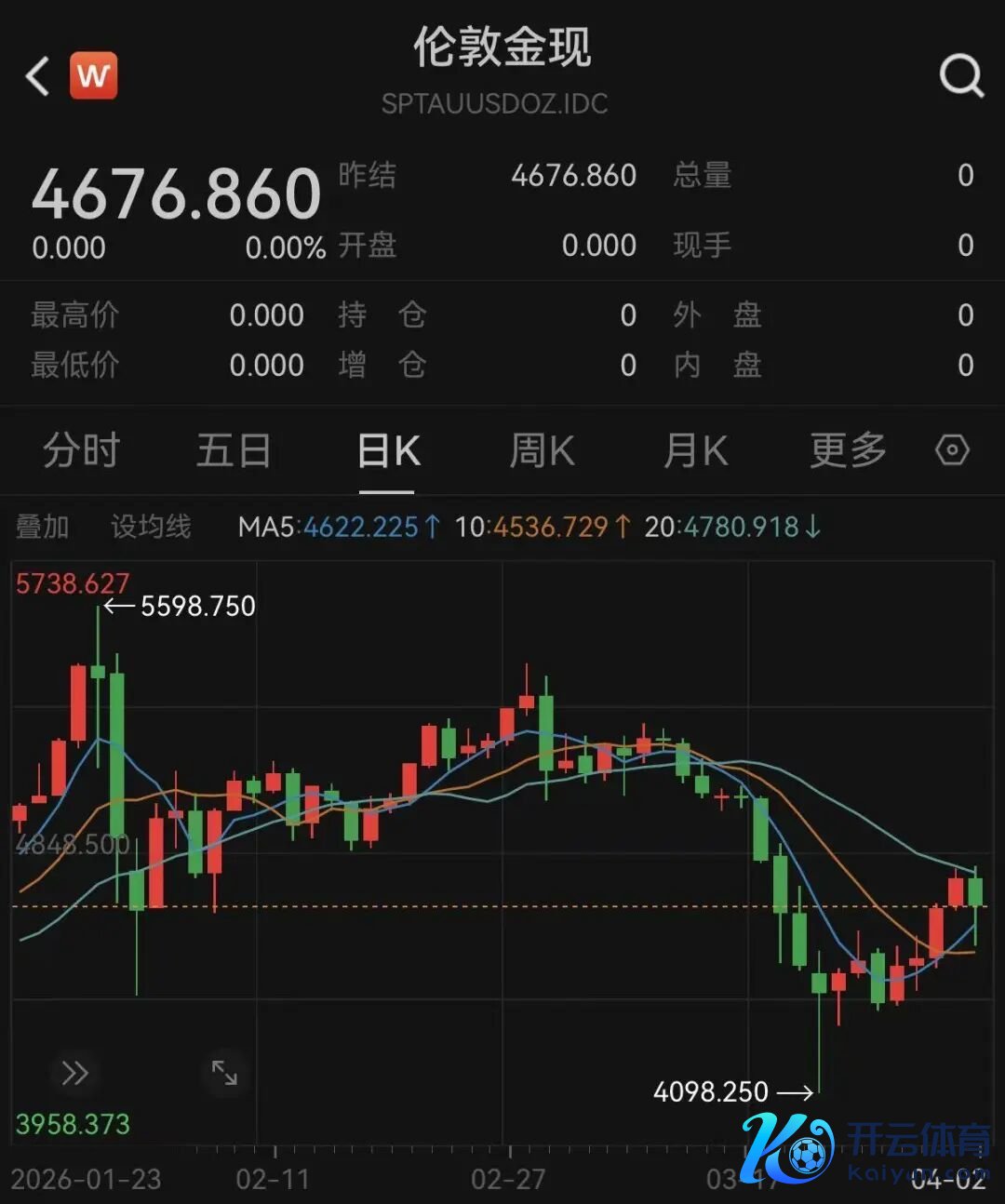Switch to the 五日 tab
Screen dimensions: 1005x1204
tap(234, 451)
